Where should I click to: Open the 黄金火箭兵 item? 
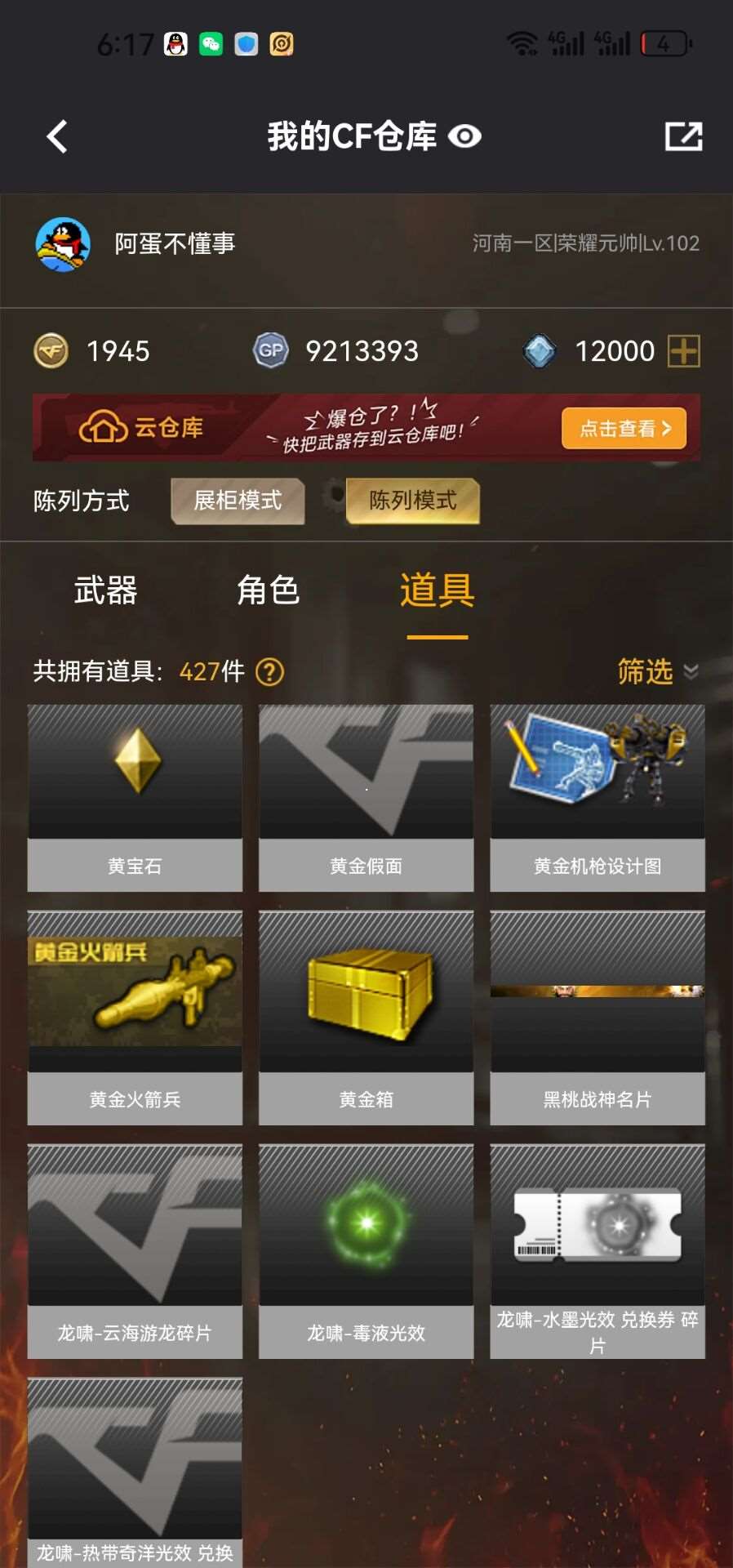(x=135, y=1017)
